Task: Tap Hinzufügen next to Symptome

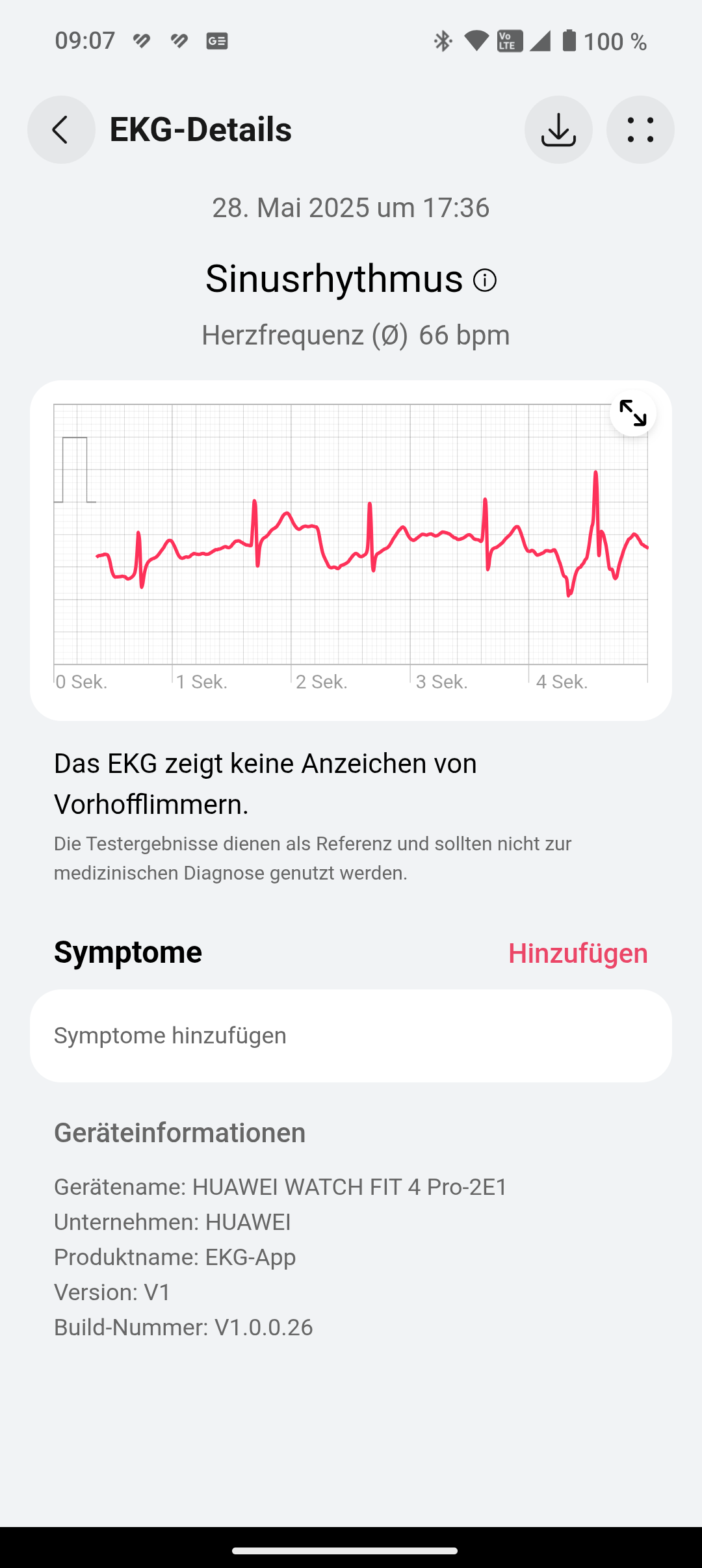Action: coord(578,953)
